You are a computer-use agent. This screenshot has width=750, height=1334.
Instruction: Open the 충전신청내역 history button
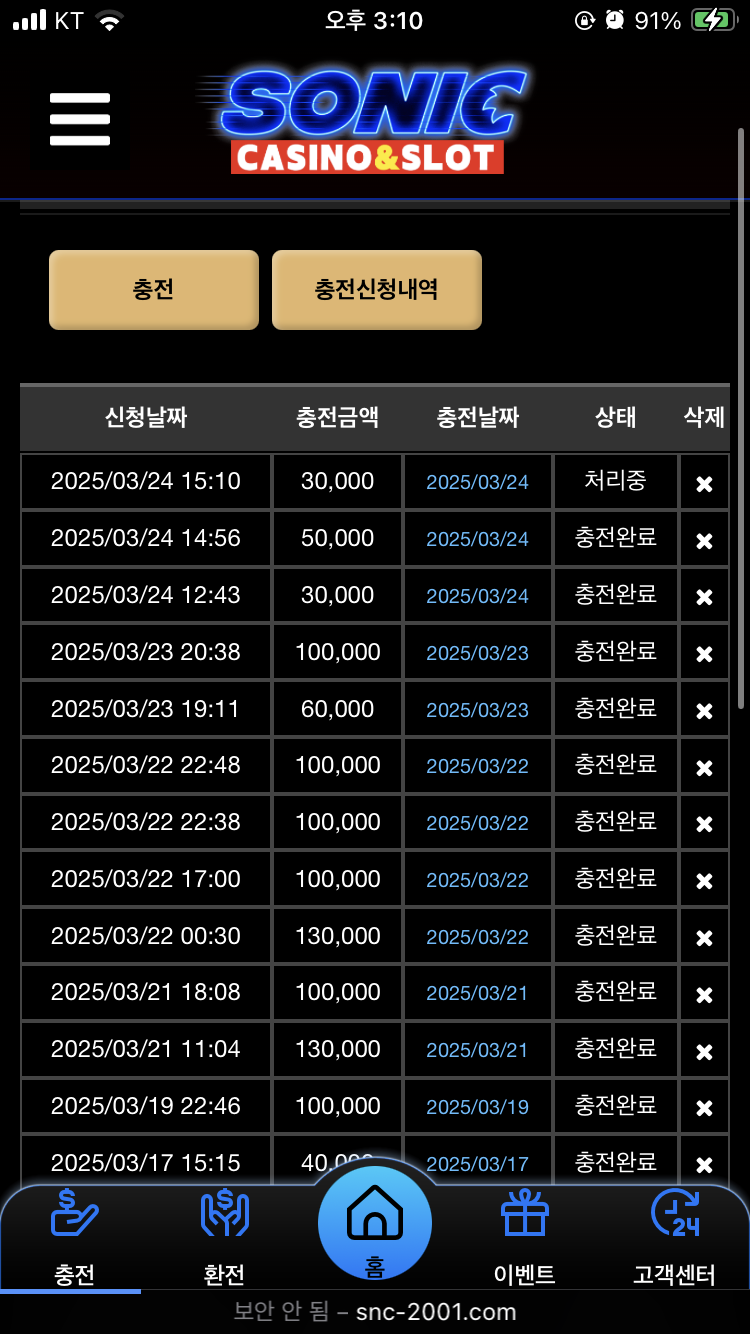point(377,290)
